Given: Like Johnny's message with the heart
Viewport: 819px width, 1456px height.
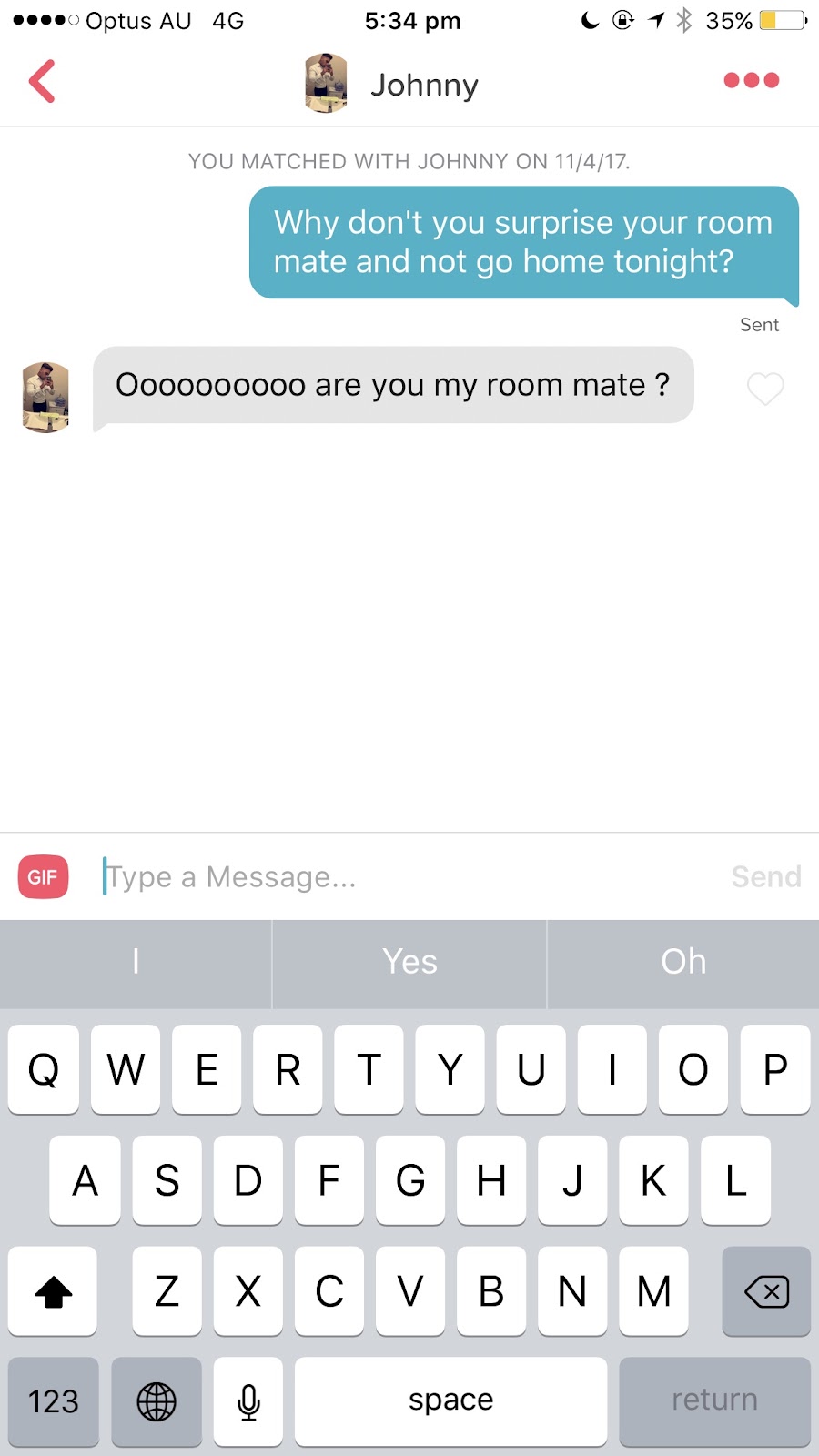Looking at the screenshot, I should click(764, 389).
